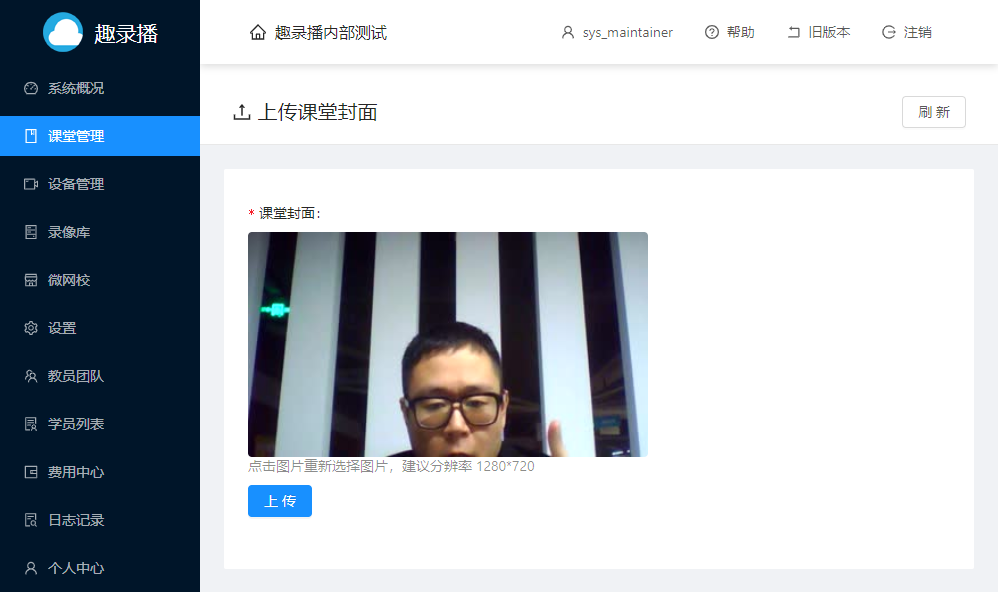Go to 费用中心
Image resolution: width=998 pixels, height=592 pixels.
[x=75, y=472]
